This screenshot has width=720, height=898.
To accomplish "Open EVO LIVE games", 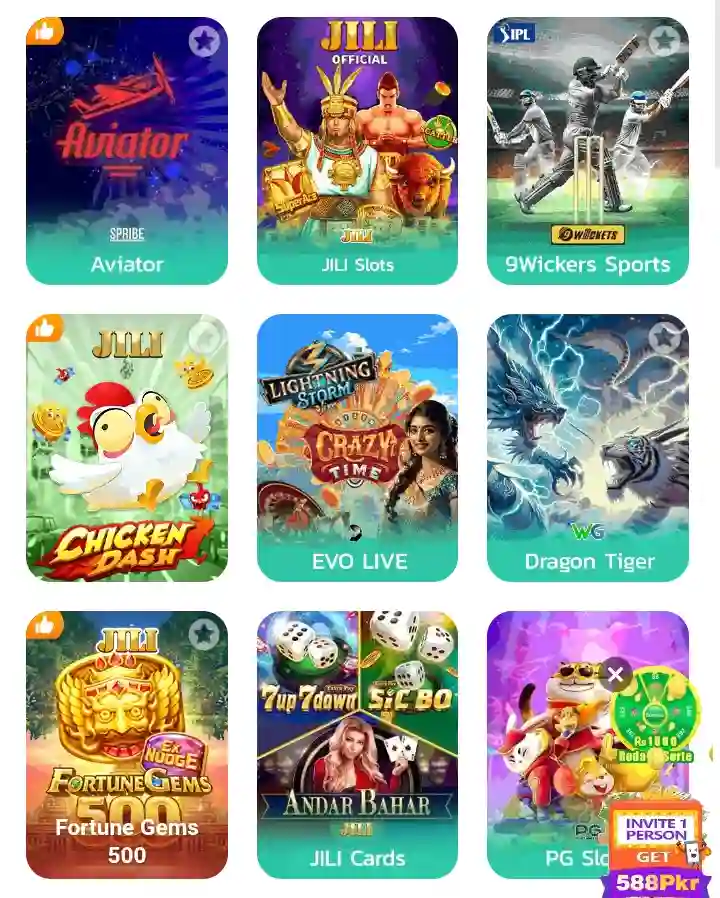I will click(357, 447).
